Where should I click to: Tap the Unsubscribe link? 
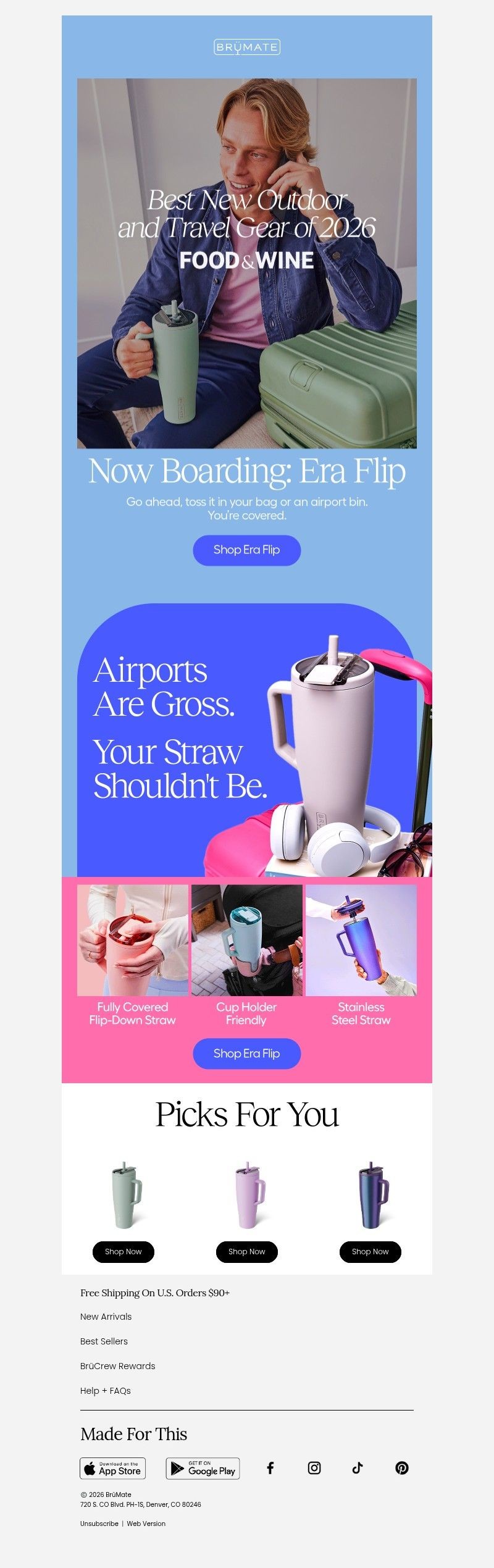(99, 1524)
